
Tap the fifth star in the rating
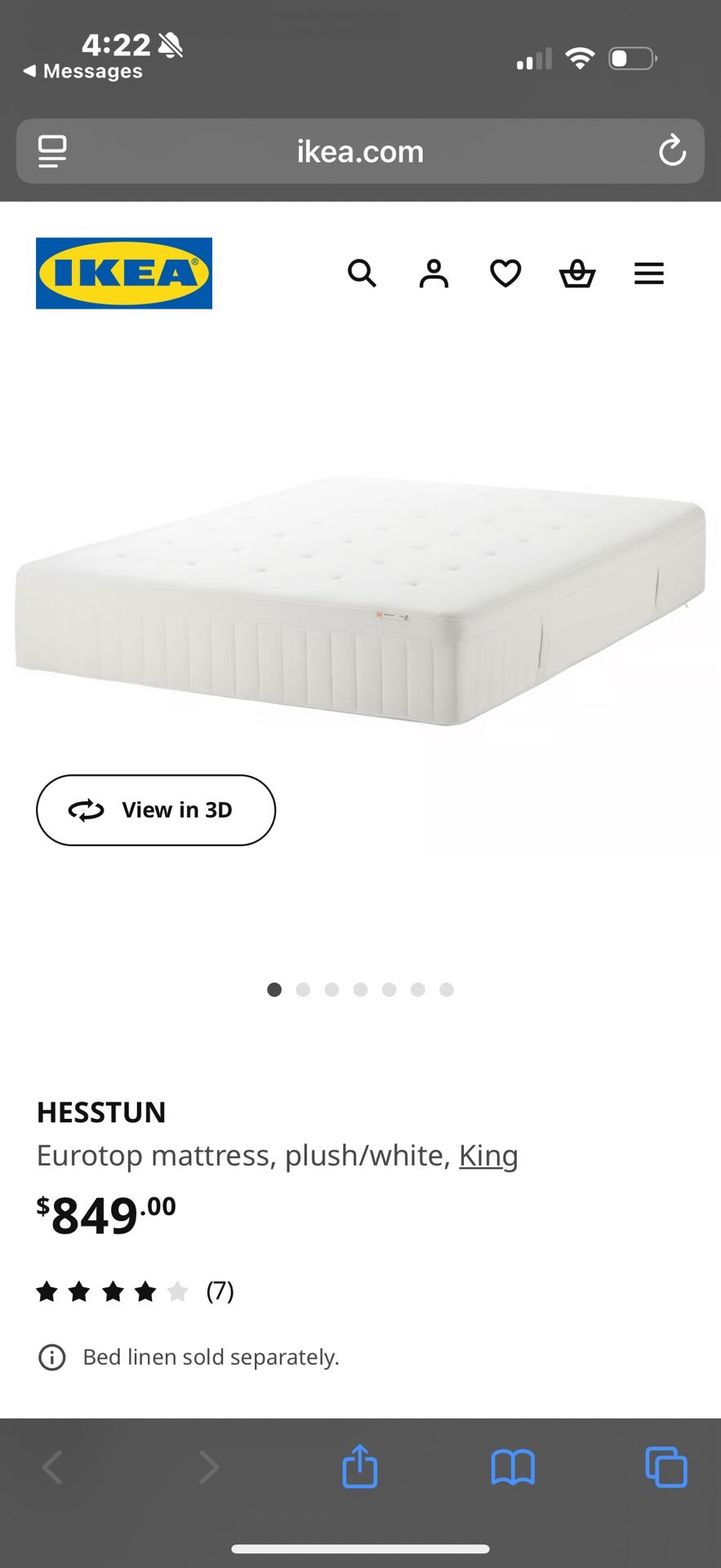pyautogui.click(x=178, y=1291)
